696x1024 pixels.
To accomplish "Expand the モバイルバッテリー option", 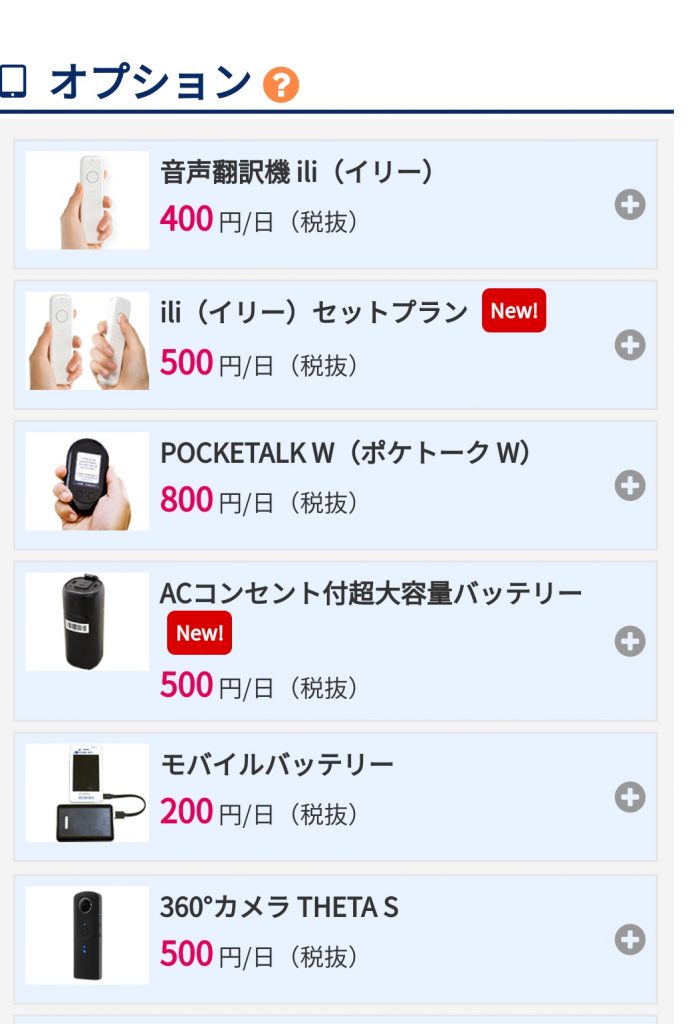I will (629, 797).
